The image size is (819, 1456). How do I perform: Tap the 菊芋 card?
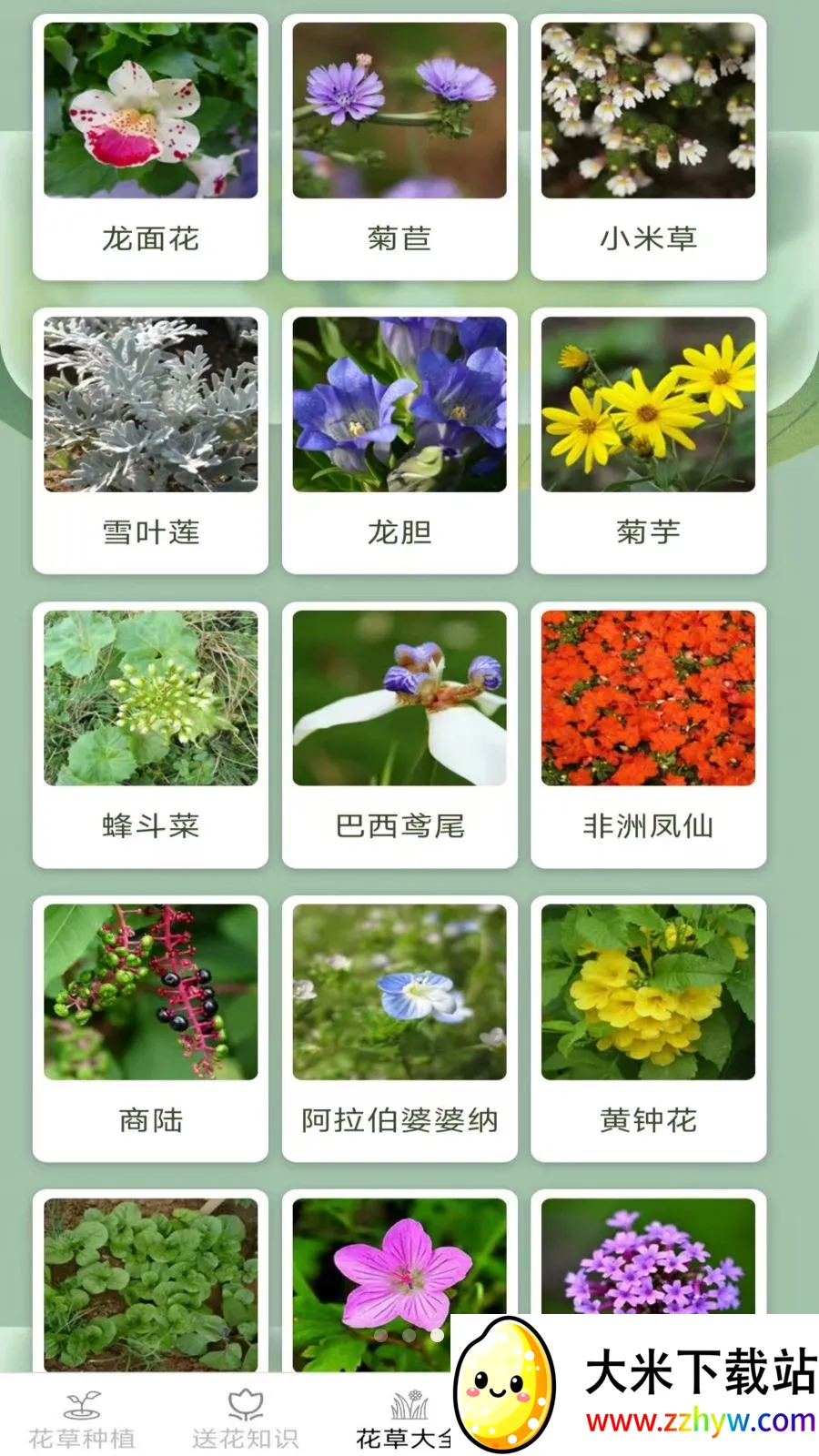[x=648, y=440]
